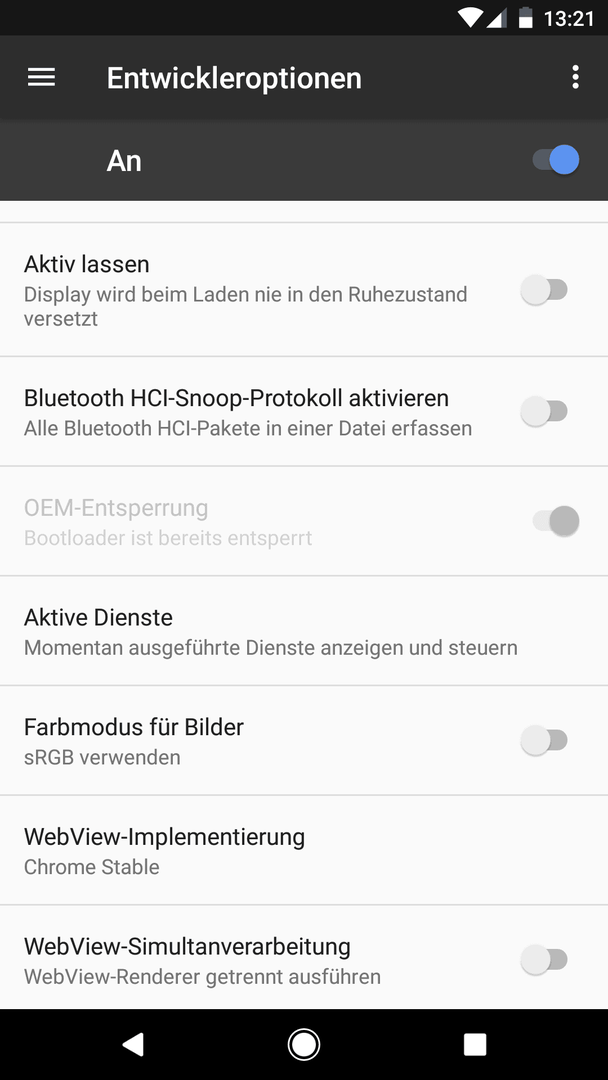Open the hamburger drawer menu

click(x=41, y=78)
